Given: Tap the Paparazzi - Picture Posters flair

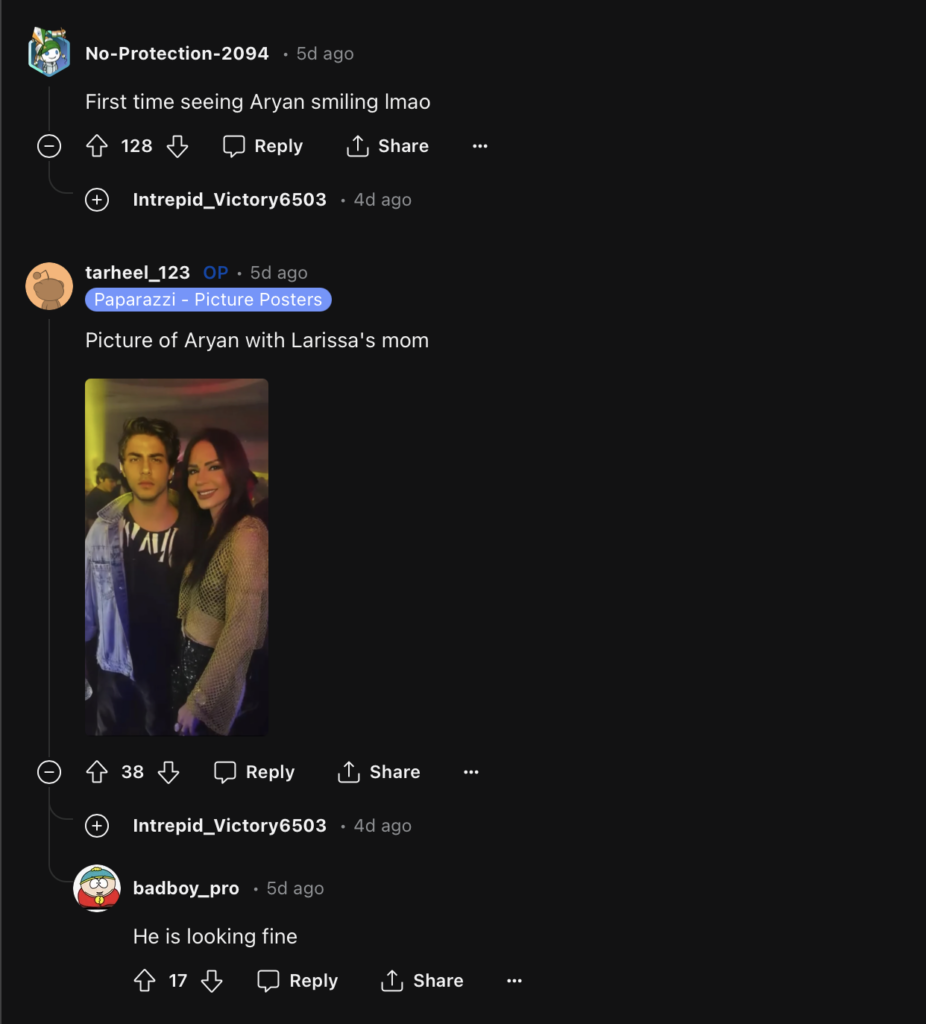Looking at the screenshot, I should (x=208, y=300).
